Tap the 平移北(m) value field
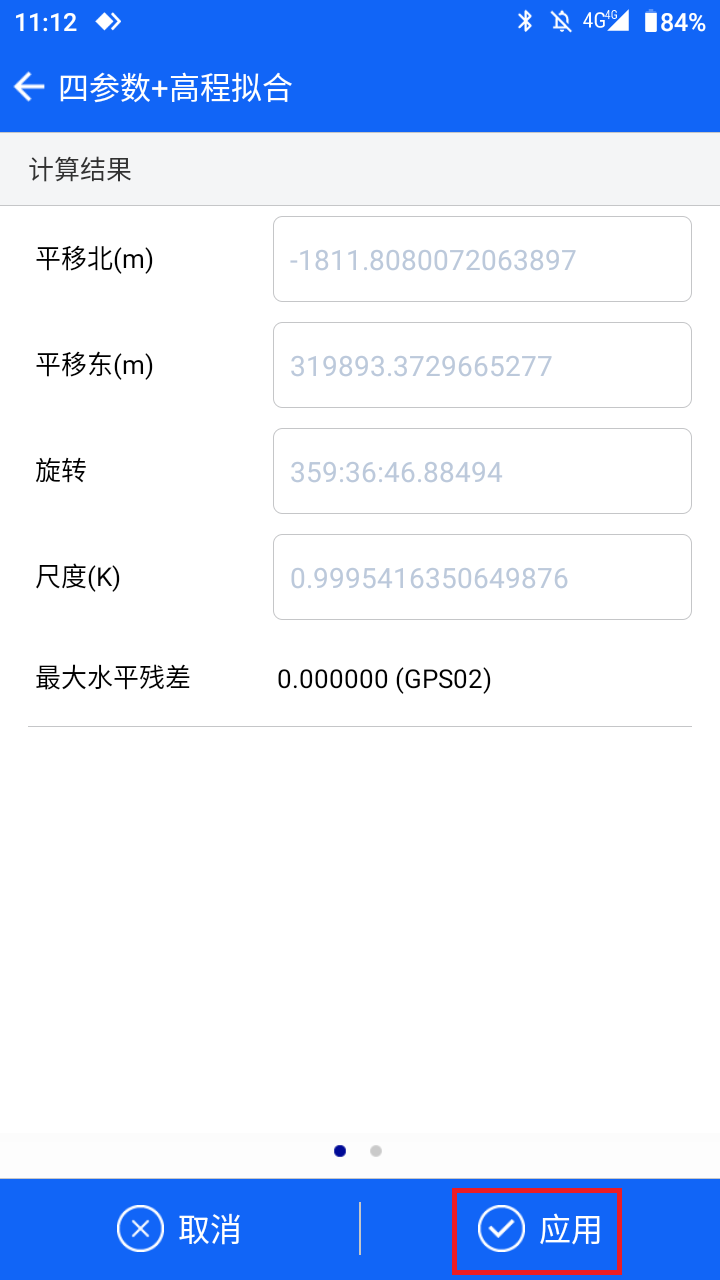The image size is (720, 1280). point(482,259)
